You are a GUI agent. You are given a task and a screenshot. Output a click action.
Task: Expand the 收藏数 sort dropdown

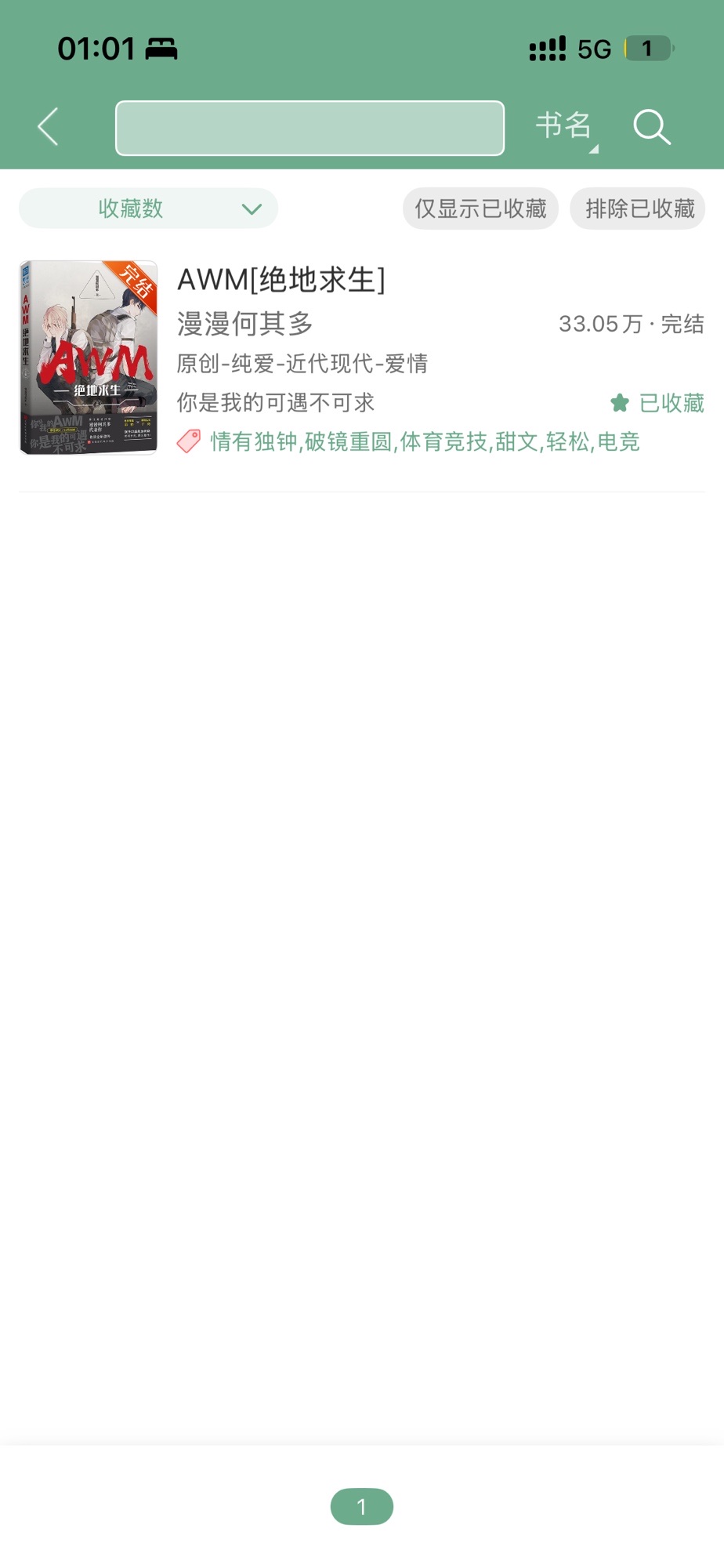tap(148, 209)
